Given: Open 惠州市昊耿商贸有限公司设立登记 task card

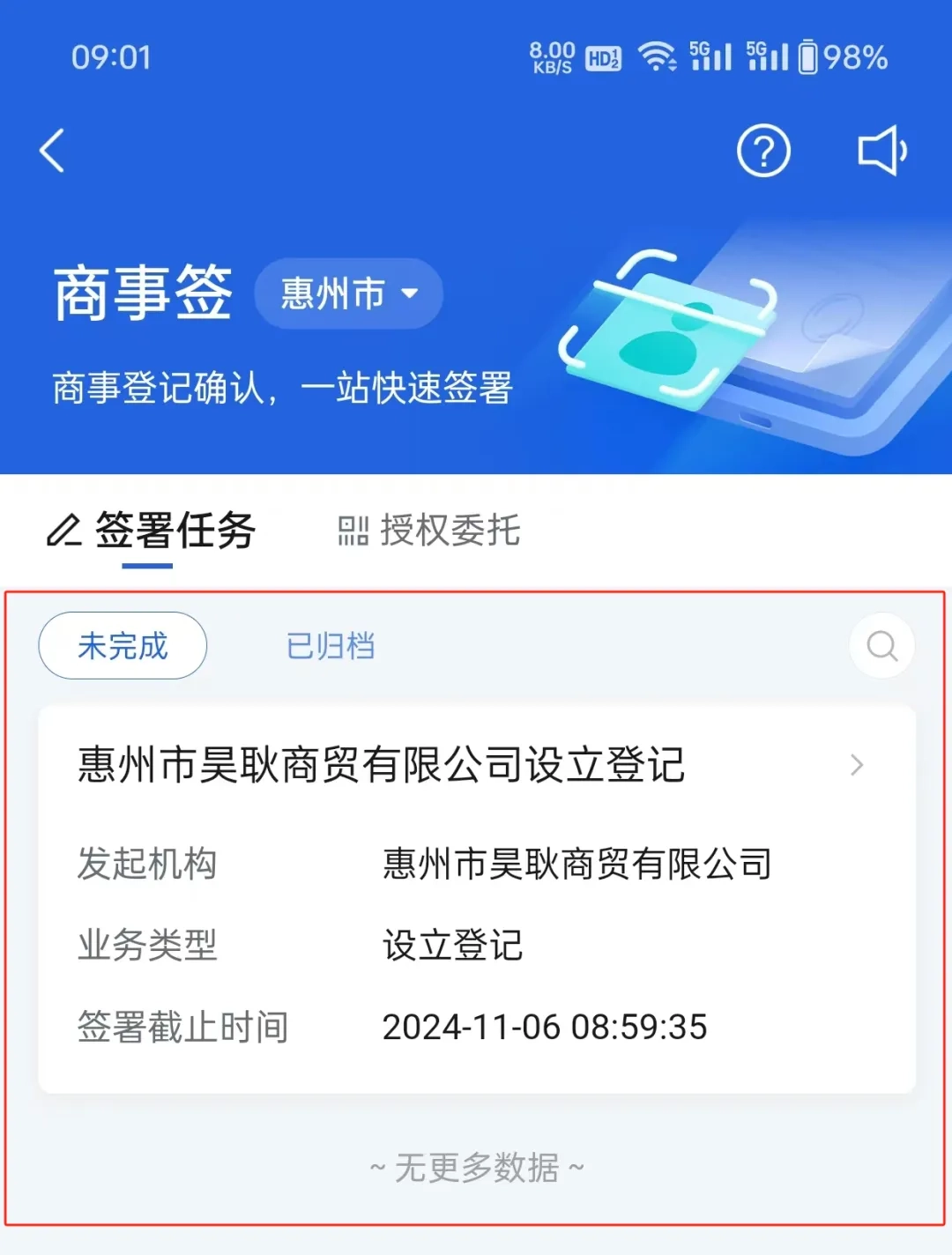Looking at the screenshot, I should pos(476,765).
